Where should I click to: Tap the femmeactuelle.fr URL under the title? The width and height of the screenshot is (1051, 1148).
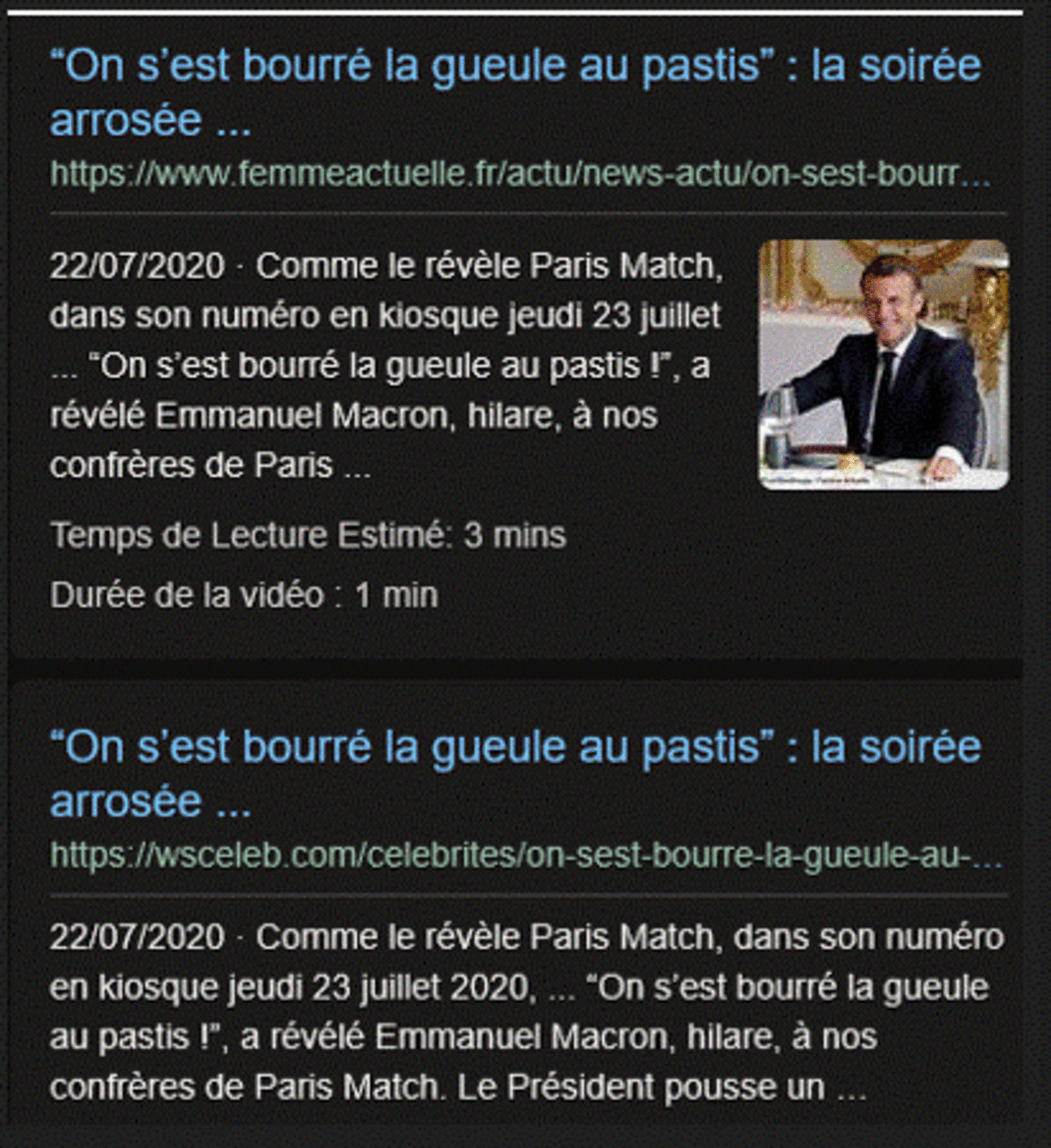(520, 174)
